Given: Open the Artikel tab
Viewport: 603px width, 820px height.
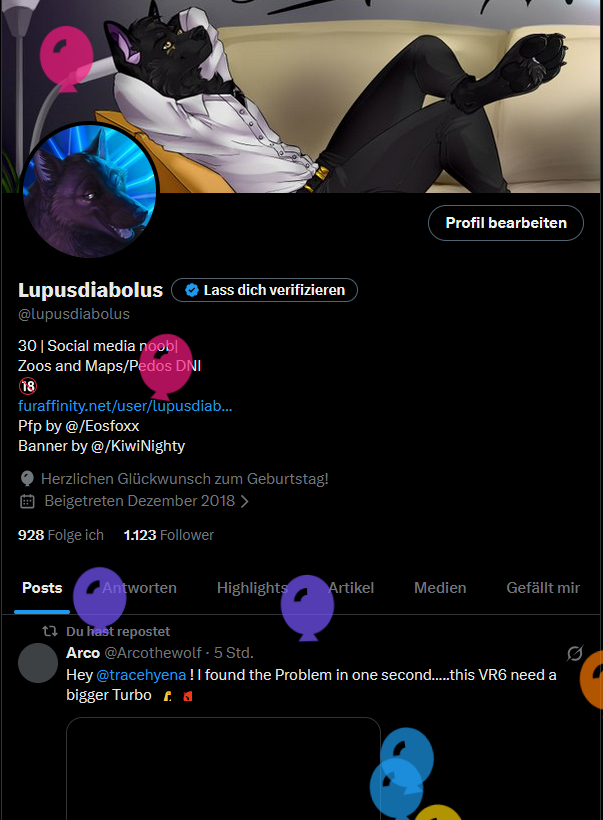Looking at the screenshot, I should tap(351, 588).
